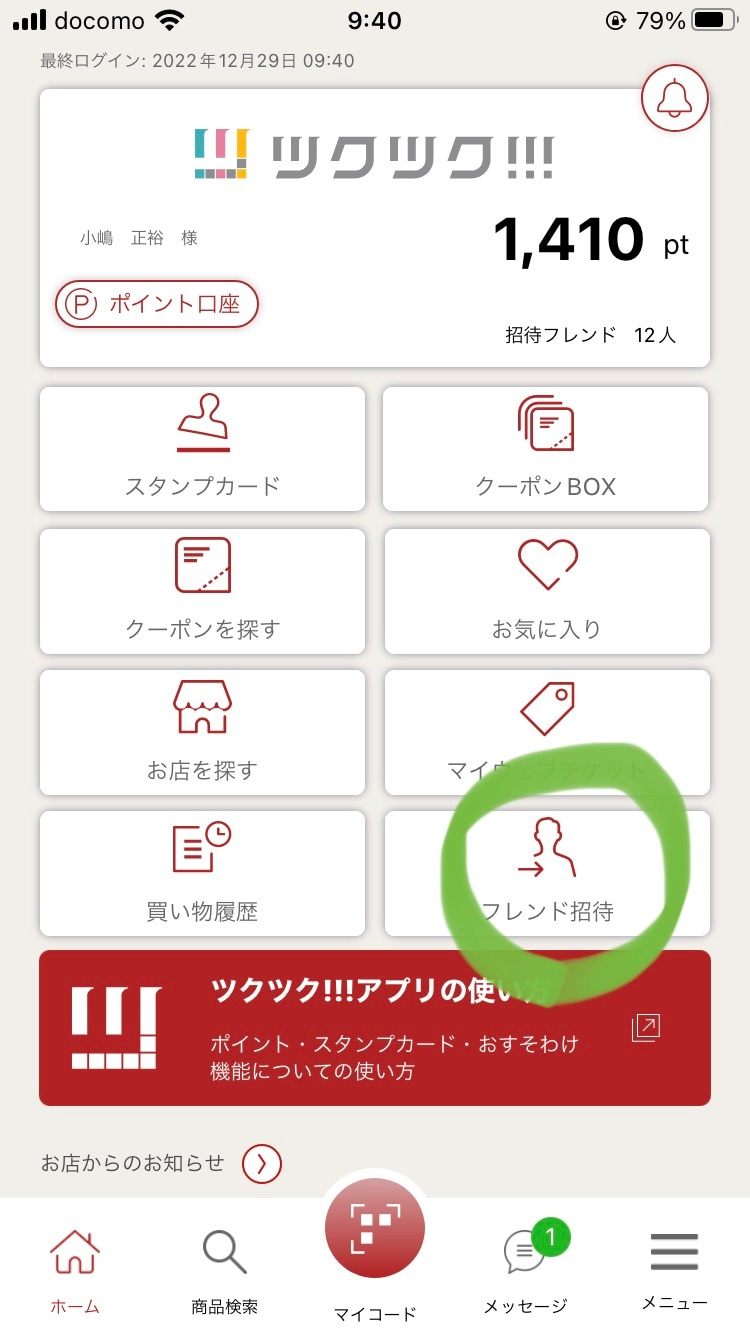Open お気に入り favorites
Screen dimensions: 750x1334
click(x=546, y=590)
